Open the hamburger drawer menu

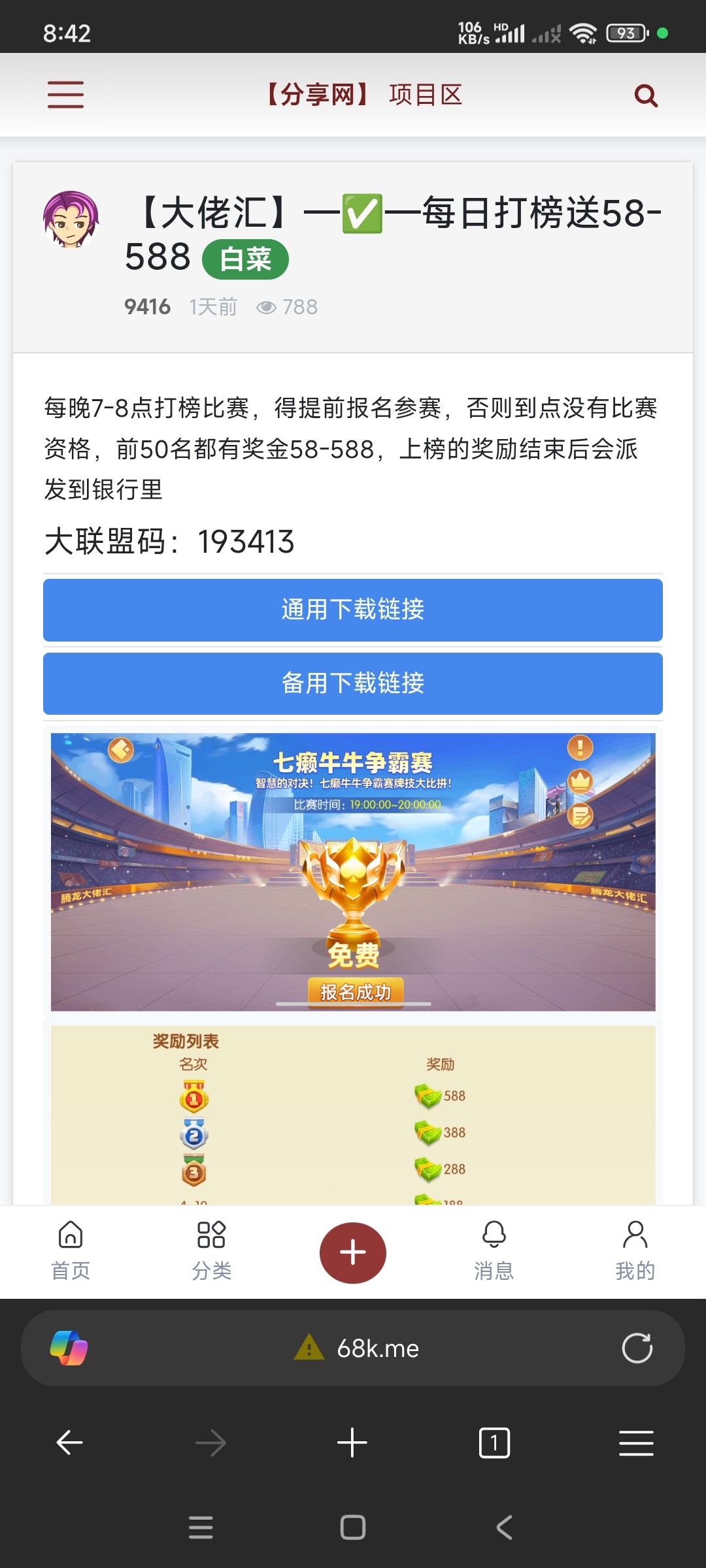[x=65, y=95]
